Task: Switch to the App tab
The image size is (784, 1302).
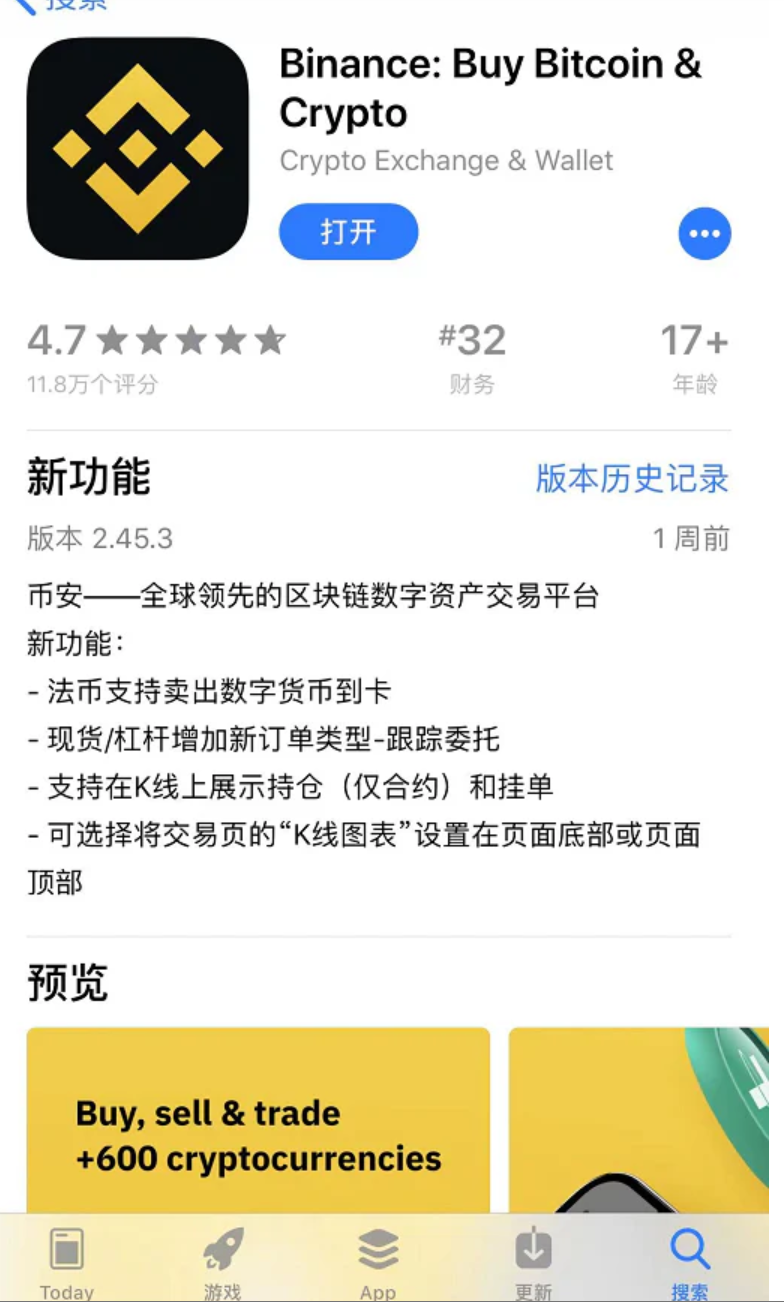Action: [378, 1262]
